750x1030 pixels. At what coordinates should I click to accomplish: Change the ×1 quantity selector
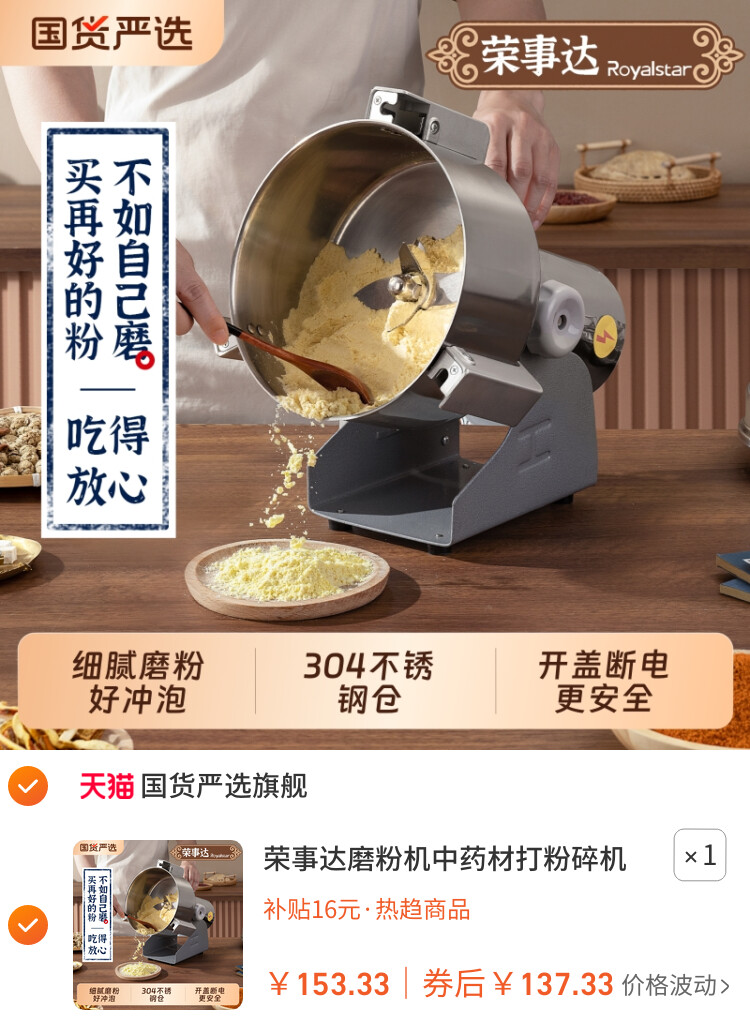(x=699, y=855)
